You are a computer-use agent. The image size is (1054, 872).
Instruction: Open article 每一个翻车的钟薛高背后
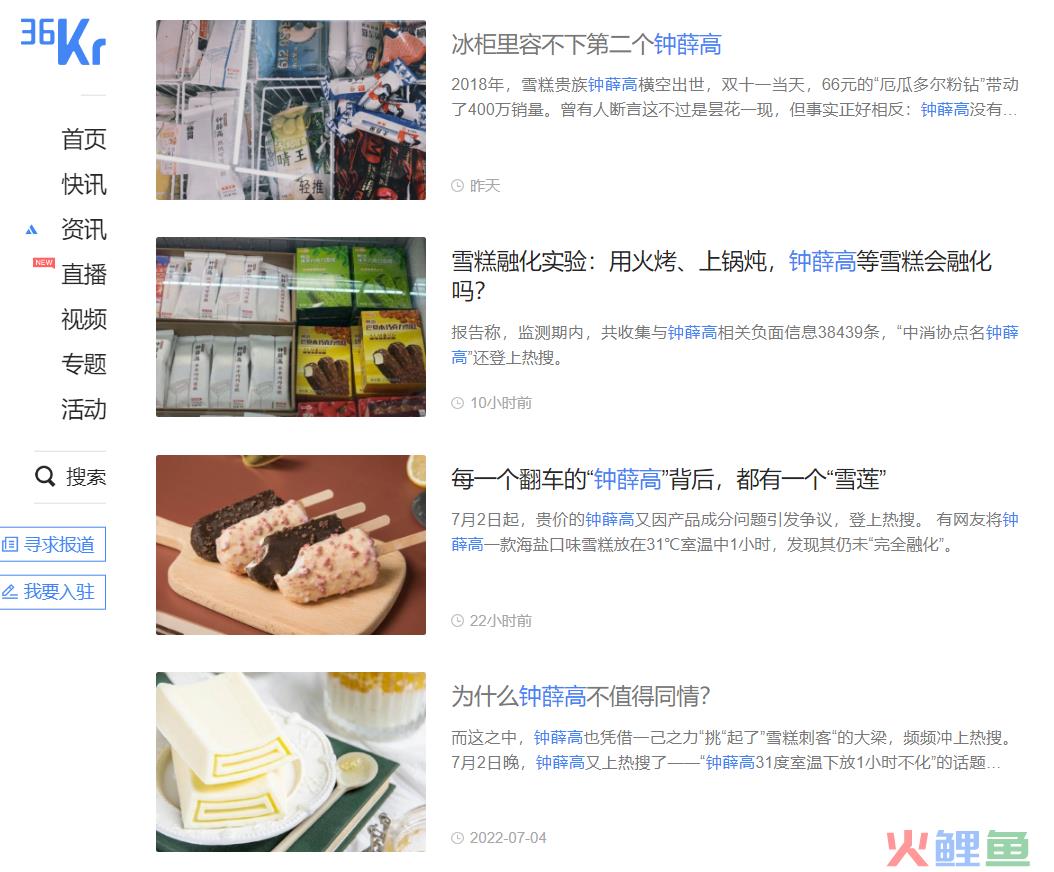[x=668, y=480]
